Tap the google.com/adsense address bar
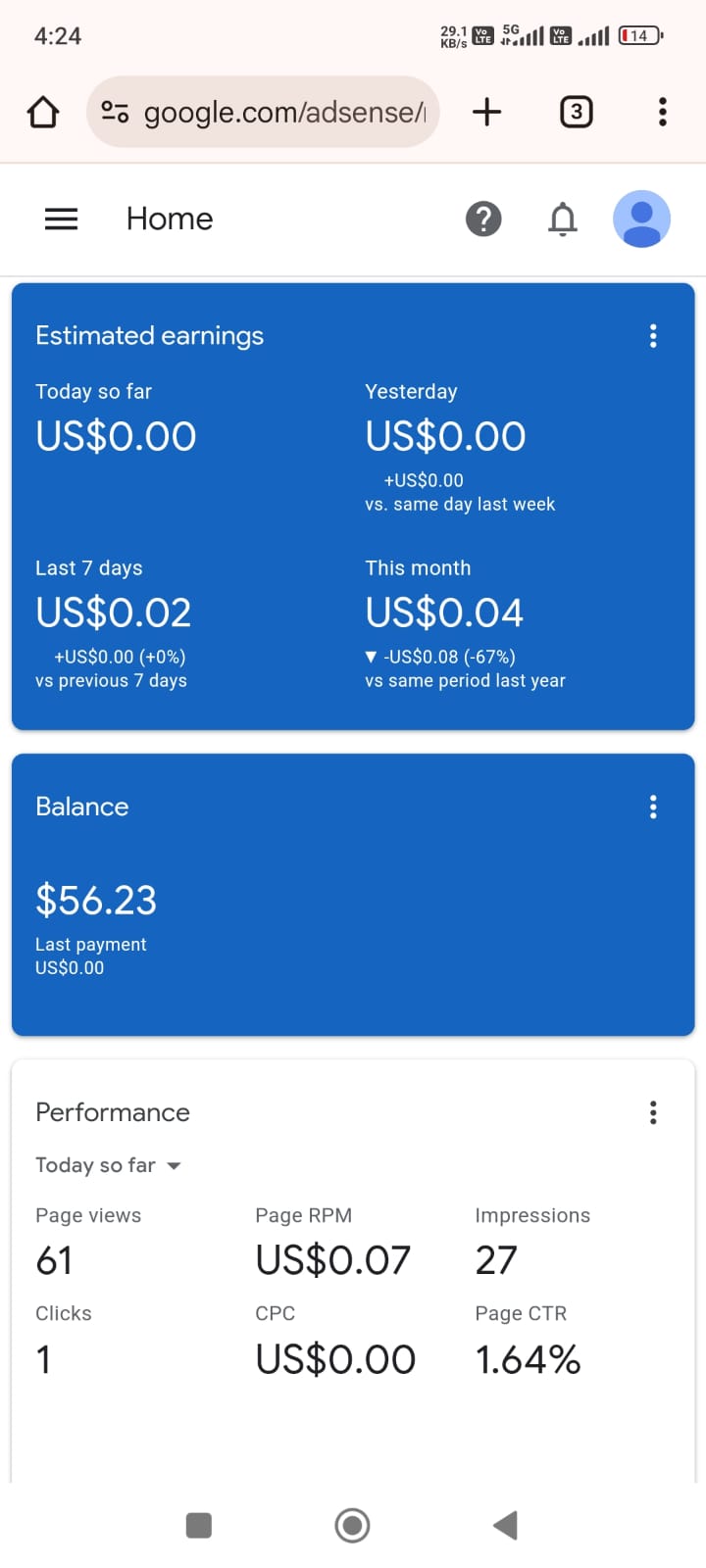706x1568 pixels. click(x=263, y=112)
